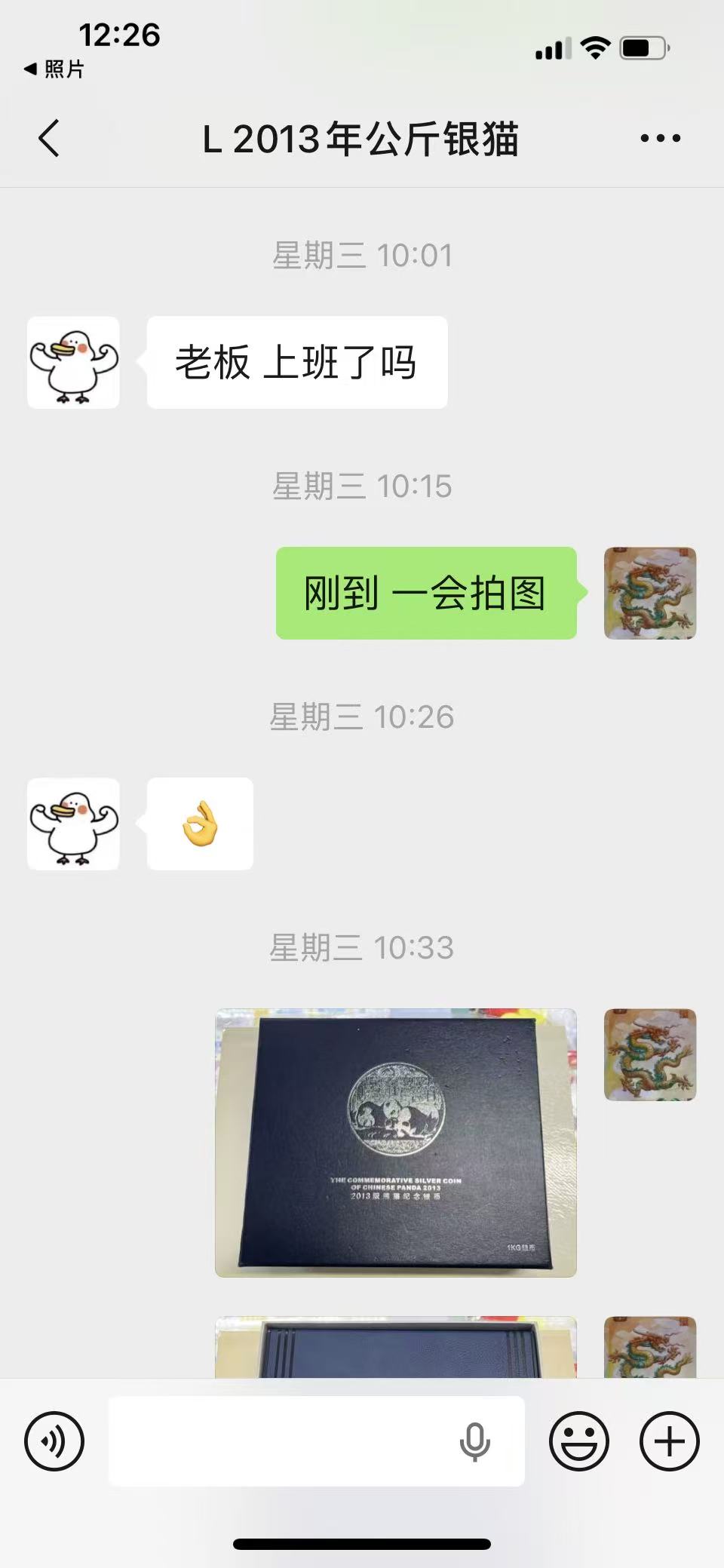Switch to voice message input
Viewport: 724px width, 1568px height.
(x=54, y=1441)
